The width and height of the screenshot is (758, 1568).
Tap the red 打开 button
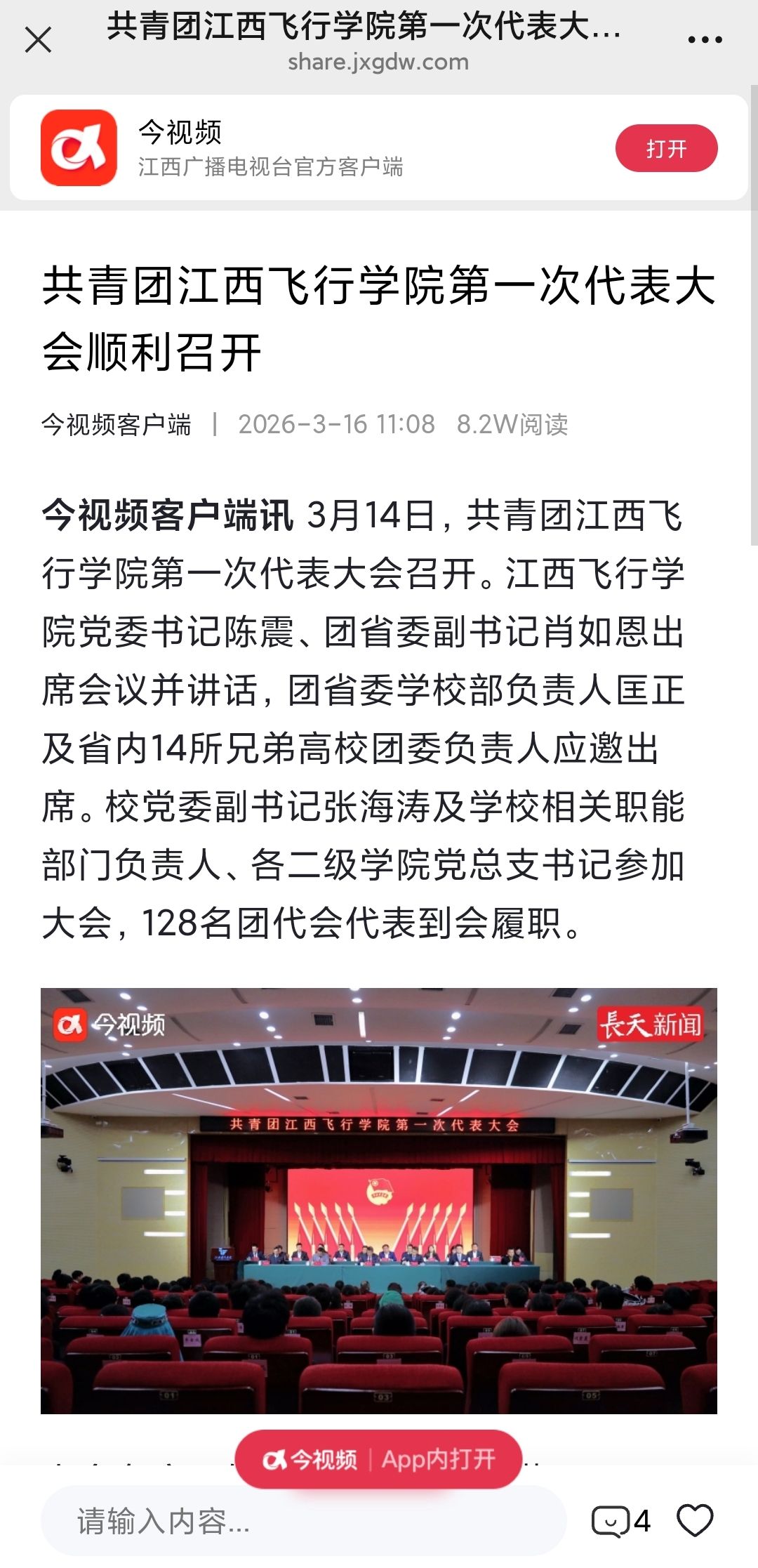666,148
